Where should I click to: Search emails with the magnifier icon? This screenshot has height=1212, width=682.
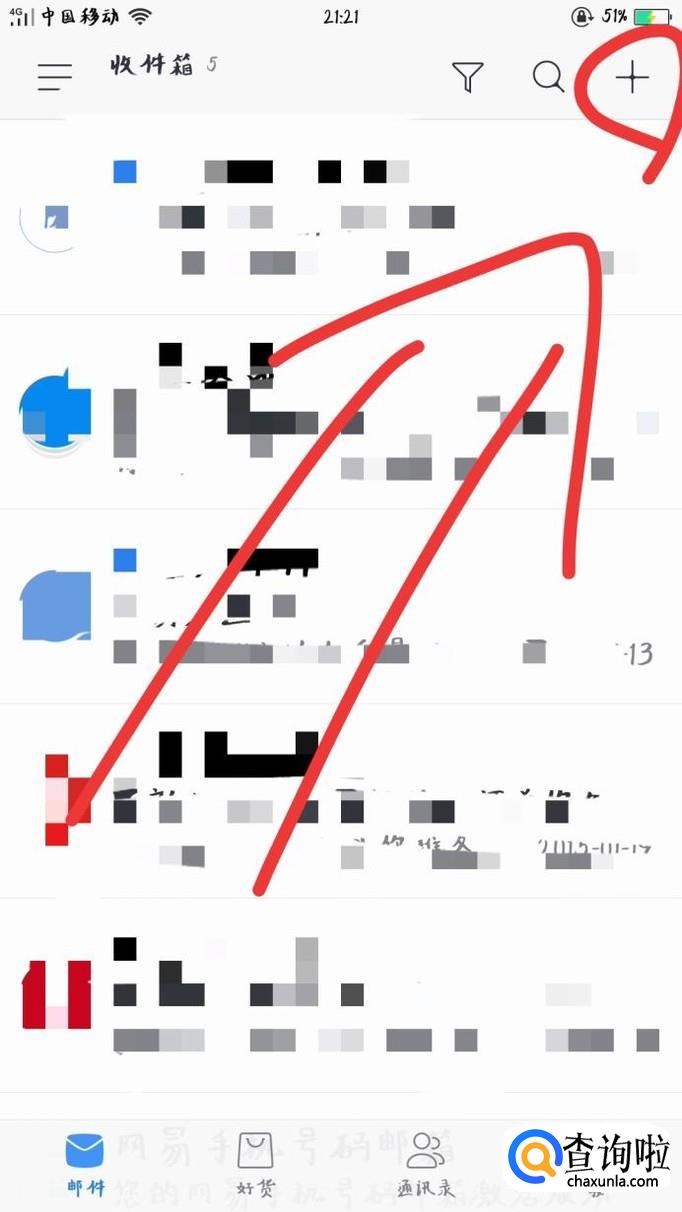point(548,77)
